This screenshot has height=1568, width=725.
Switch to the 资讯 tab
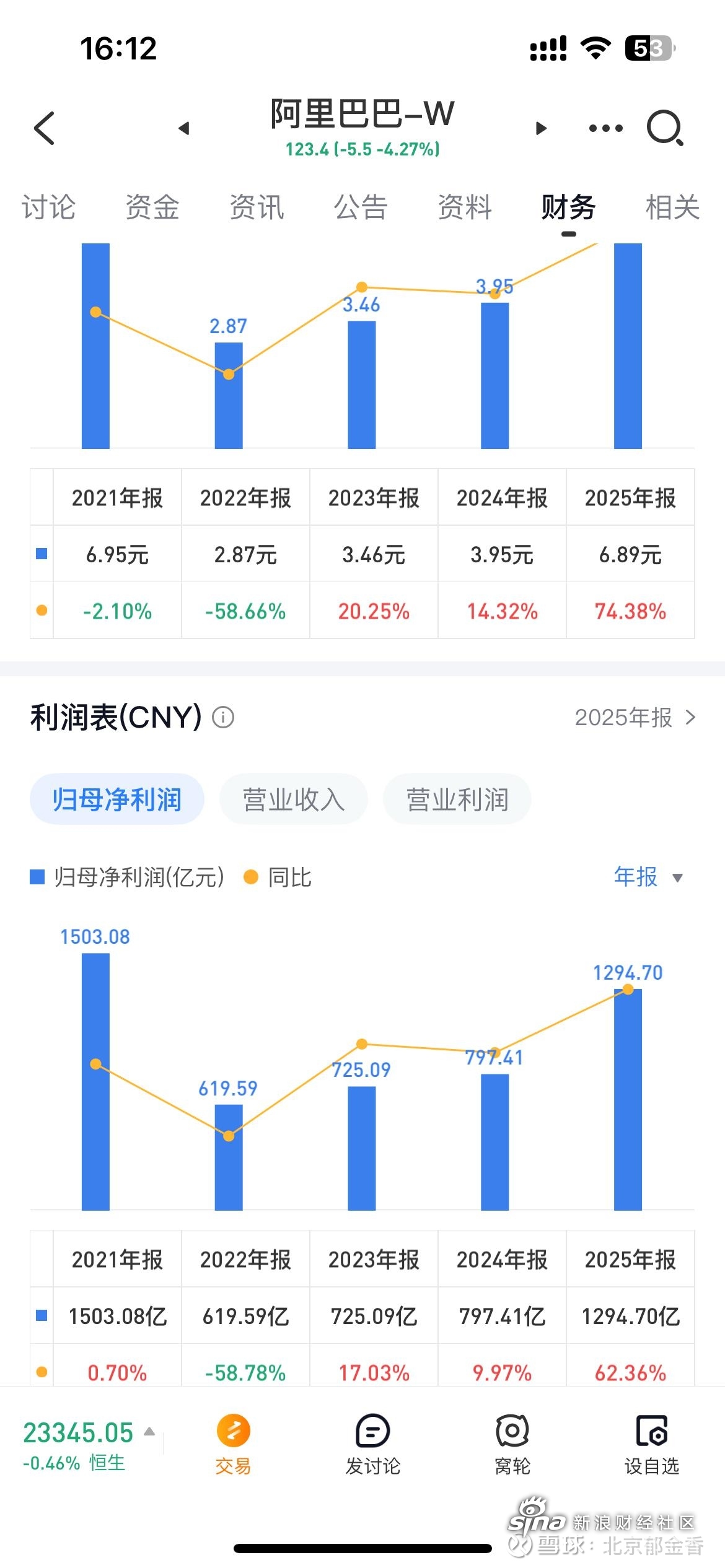257,207
